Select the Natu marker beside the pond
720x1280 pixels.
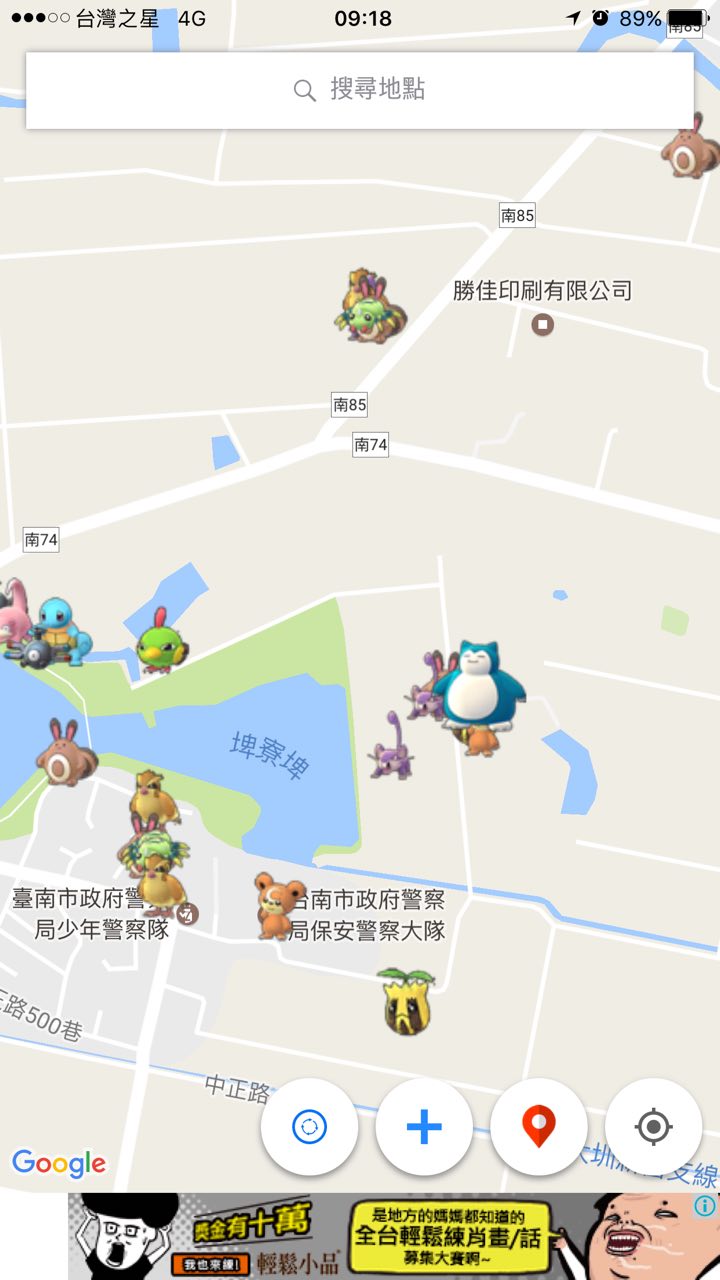pyautogui.click(x=158, y=643)
